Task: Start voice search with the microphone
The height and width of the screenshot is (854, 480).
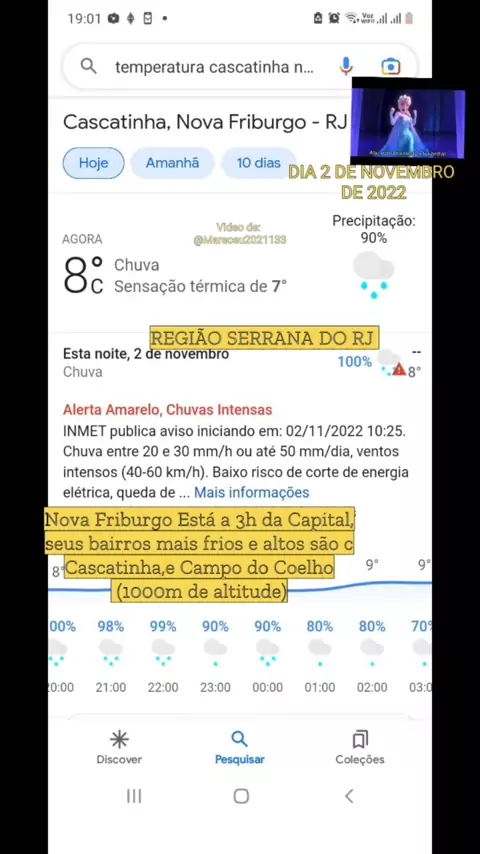Action: pos(345,66)
